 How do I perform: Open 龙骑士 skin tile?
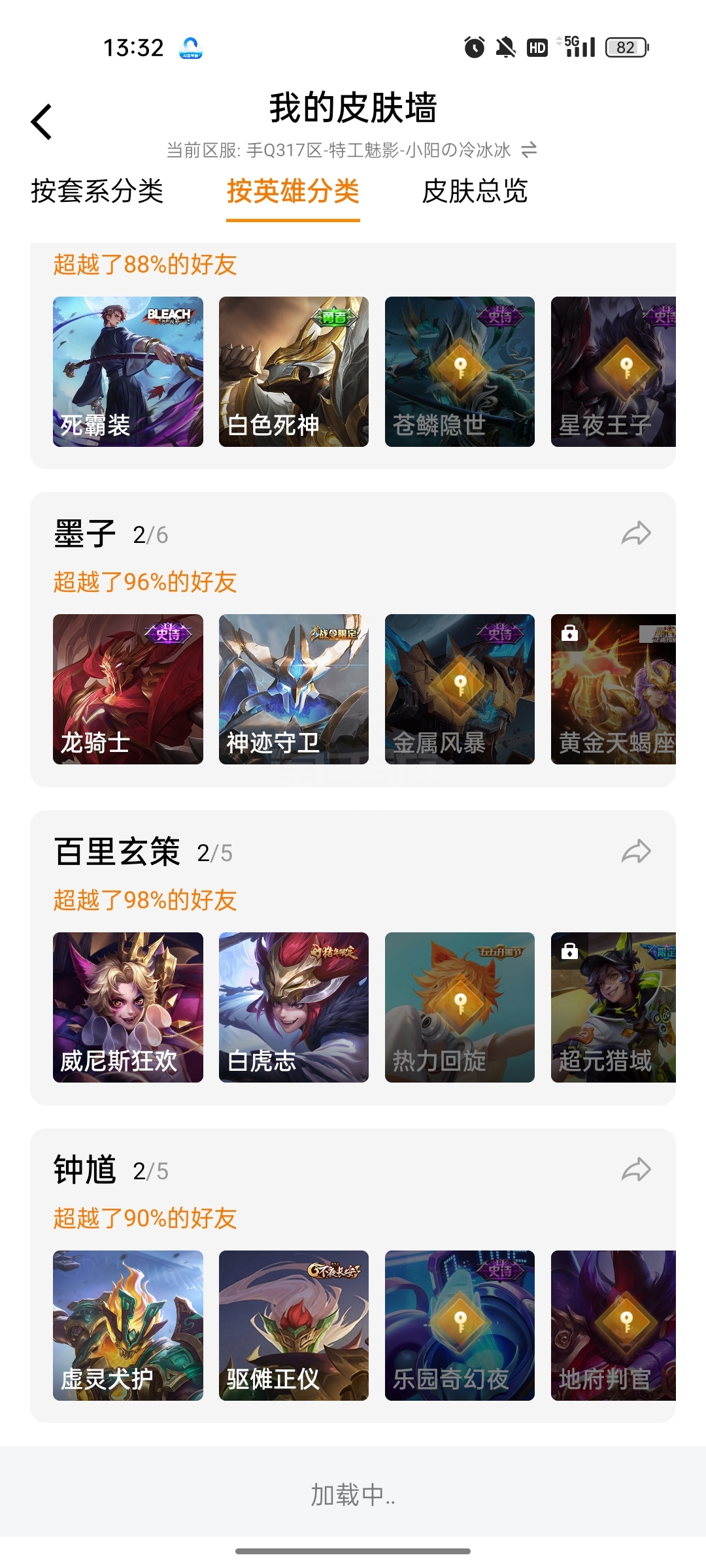pyautogui.click(x=128, y=689)
